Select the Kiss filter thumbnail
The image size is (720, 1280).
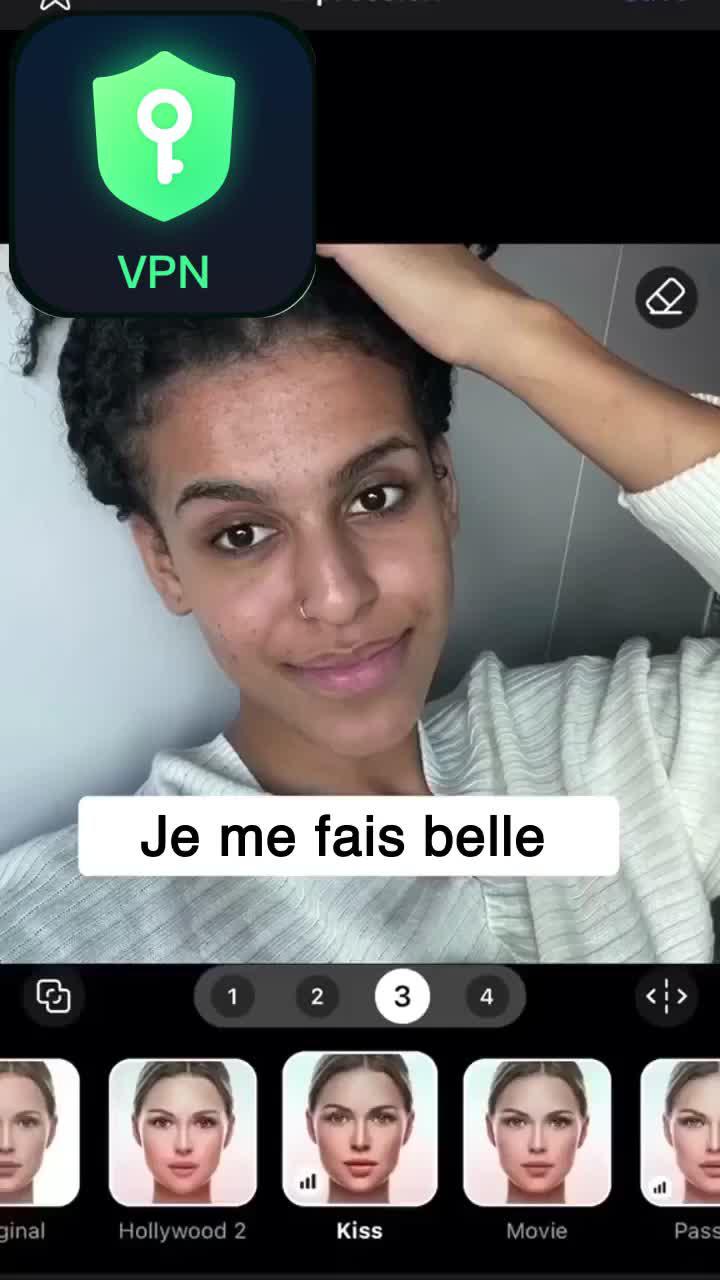pos(360,1130)
